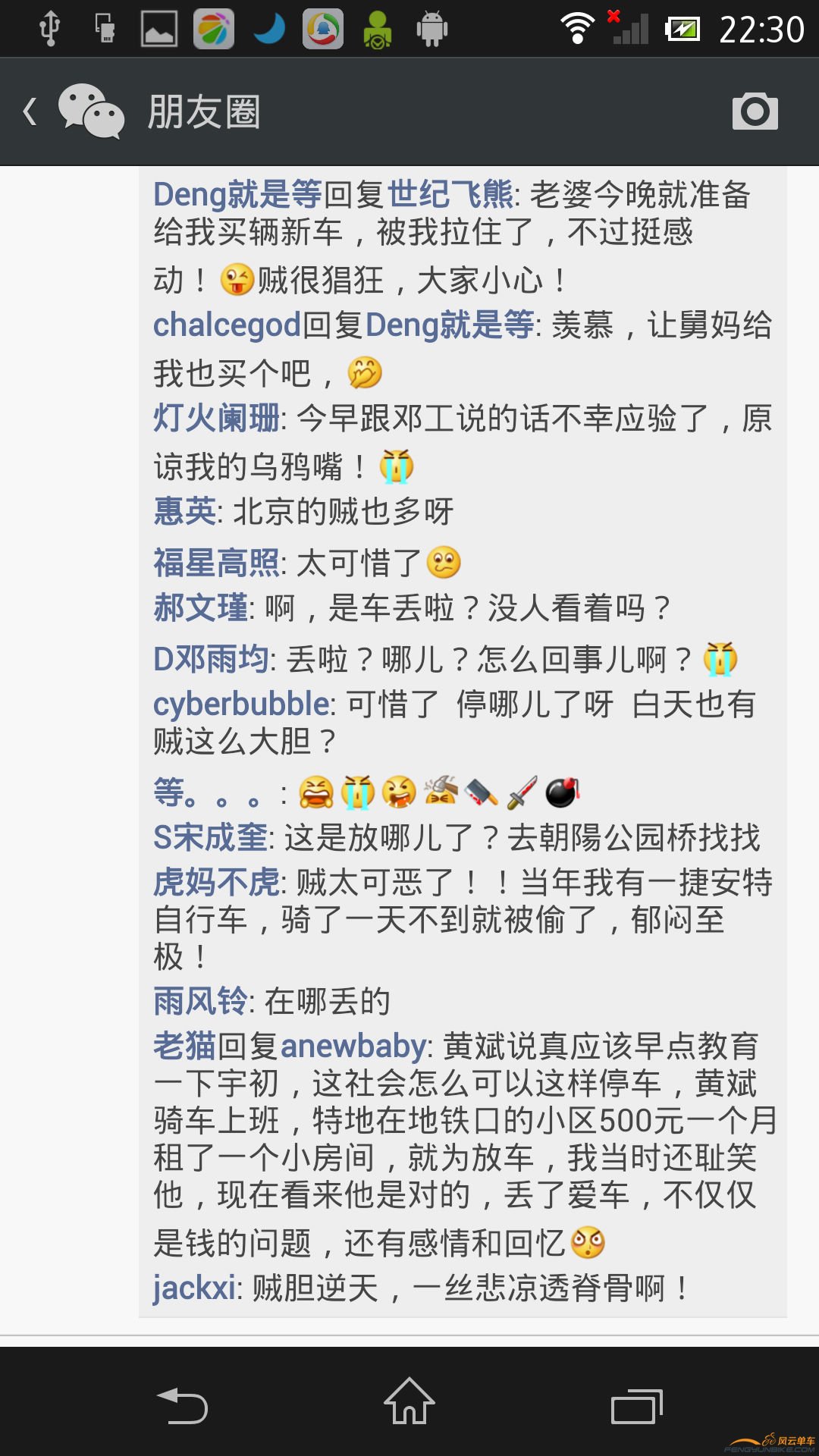Open the recent apps view

[x=637, y=1407]
